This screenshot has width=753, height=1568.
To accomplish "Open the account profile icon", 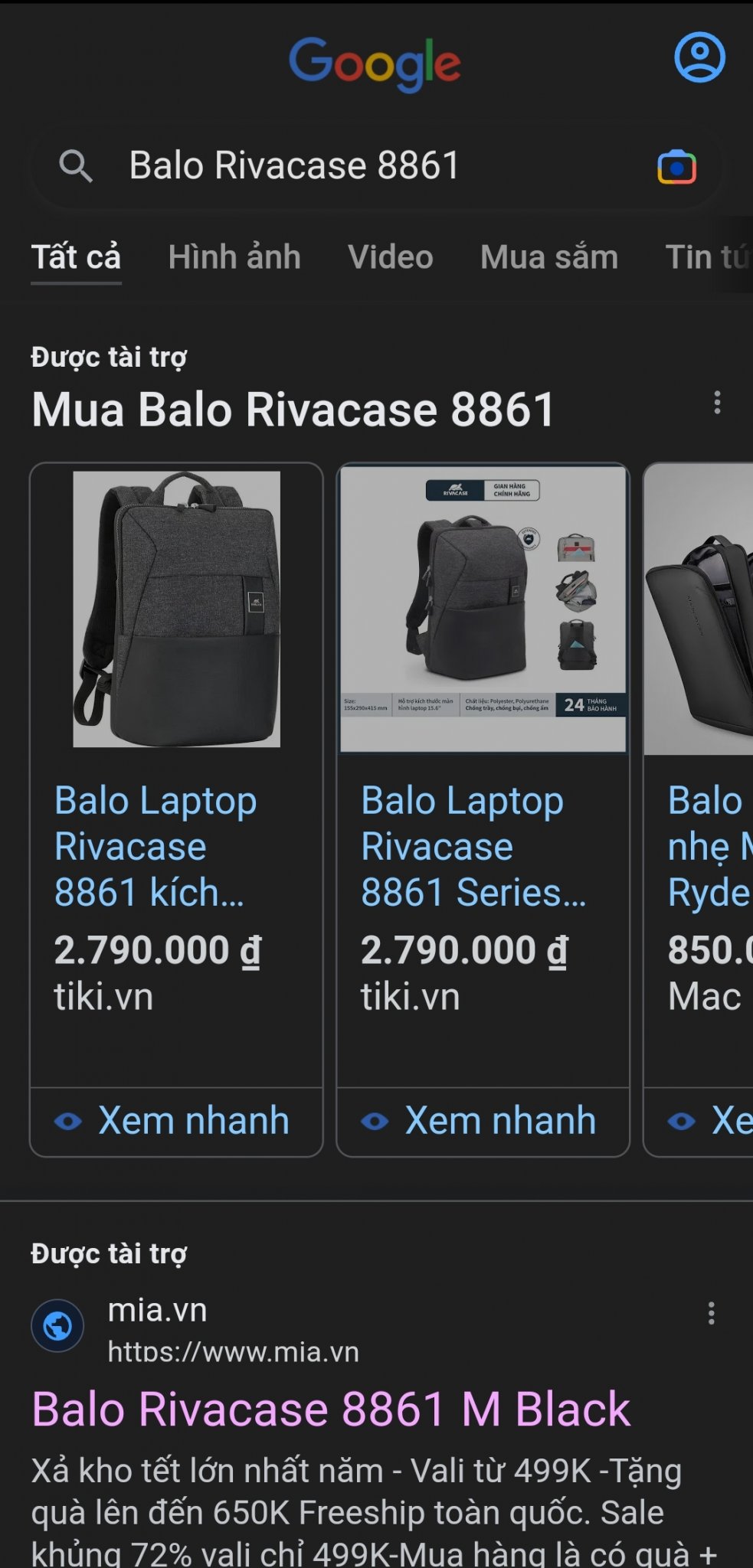I will click(x=699, y=57).
